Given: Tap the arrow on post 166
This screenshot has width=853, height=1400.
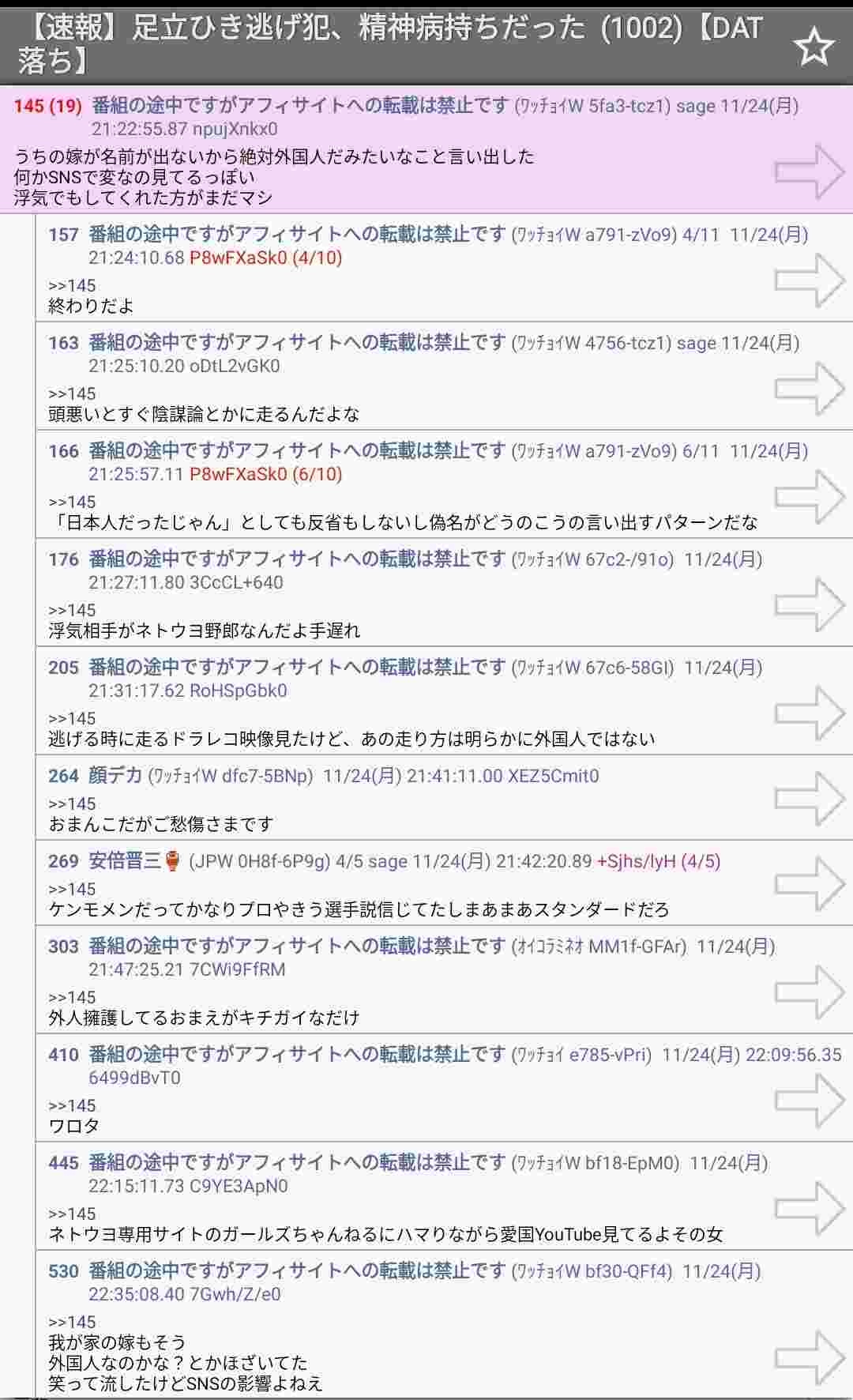Looking at the screenshot, I should tap(810, 497).
